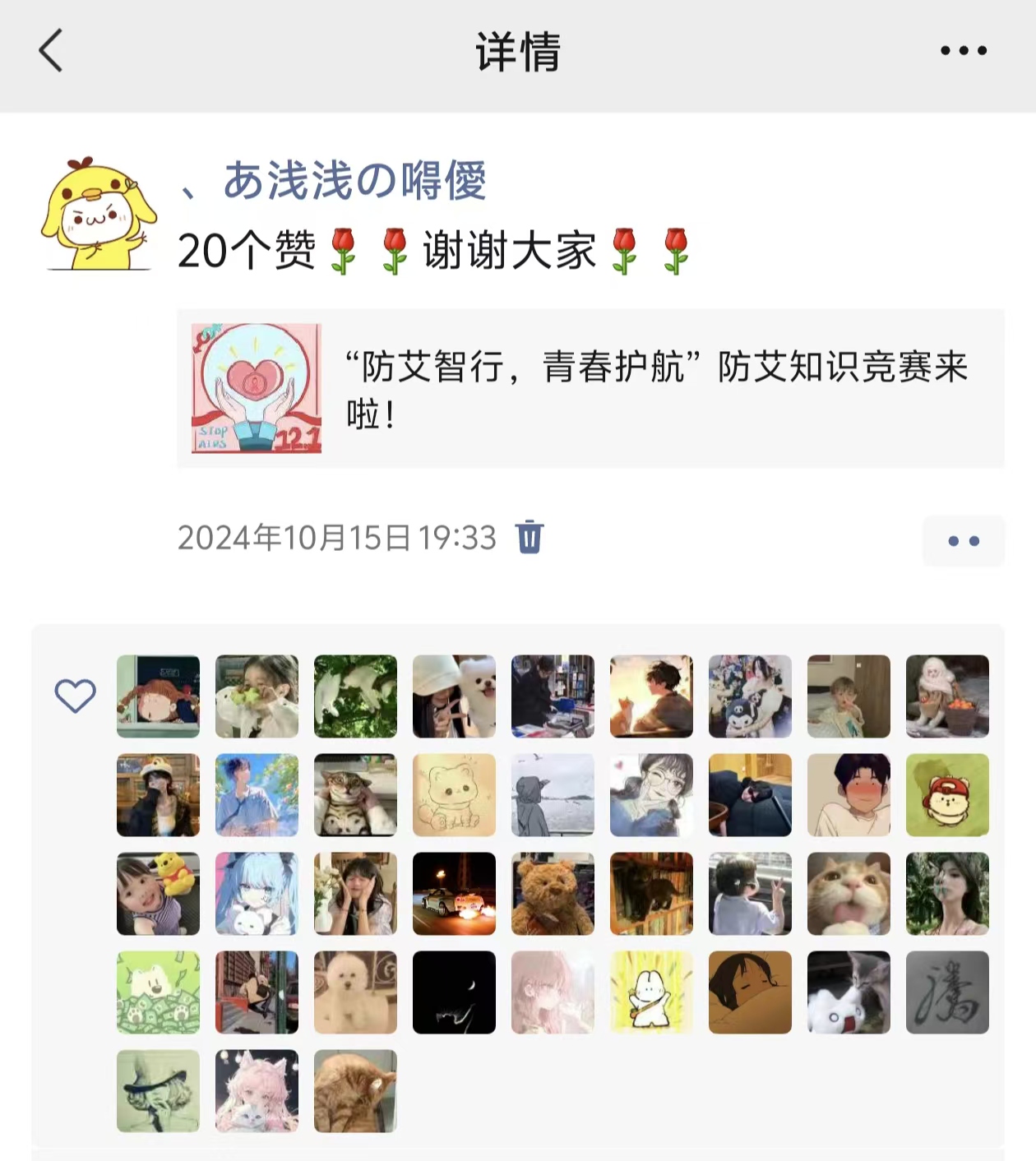1036x1161 pixels.
Task: Open the poster's yellow chick avatar
Action: point(99,215)
